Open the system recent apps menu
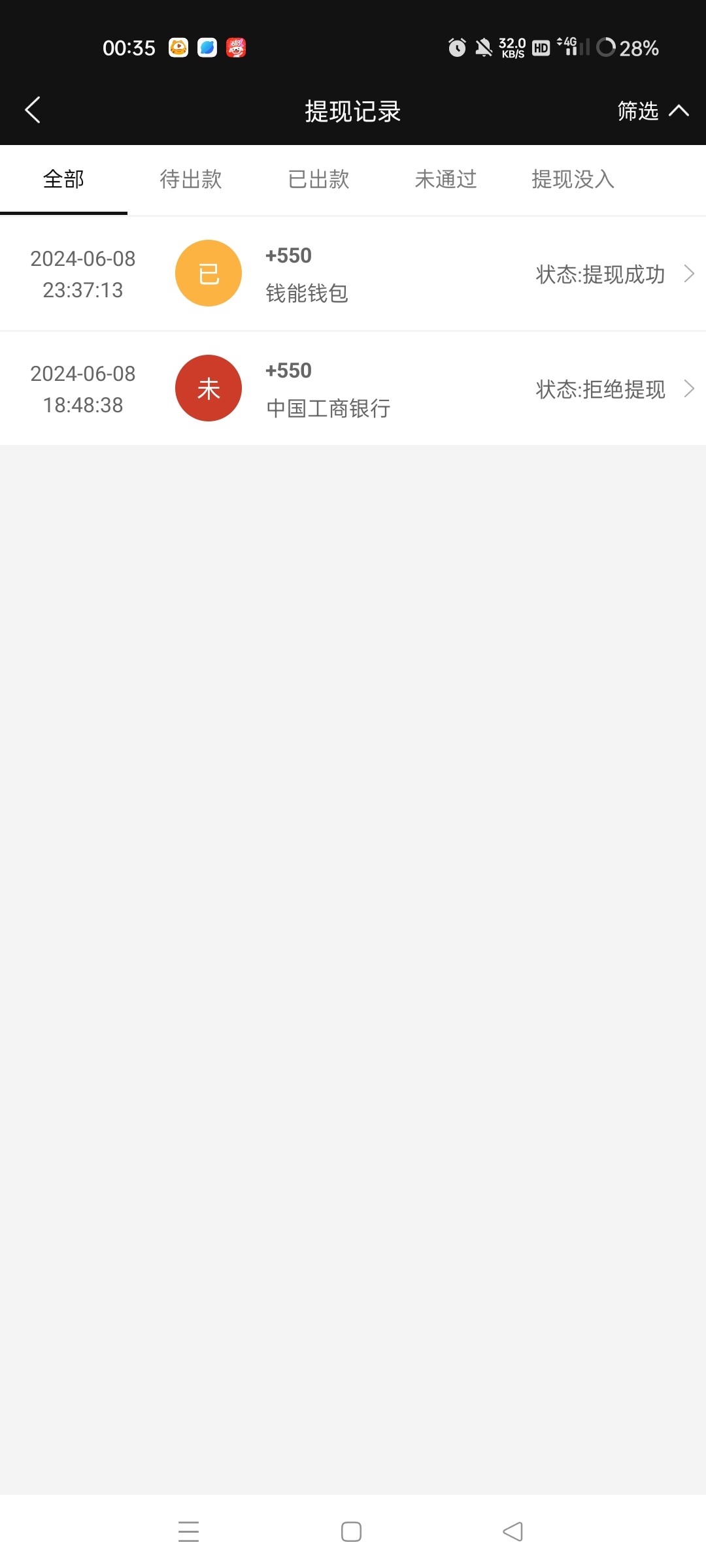This screenshot has height=1568, width=706. point(188,1531)
